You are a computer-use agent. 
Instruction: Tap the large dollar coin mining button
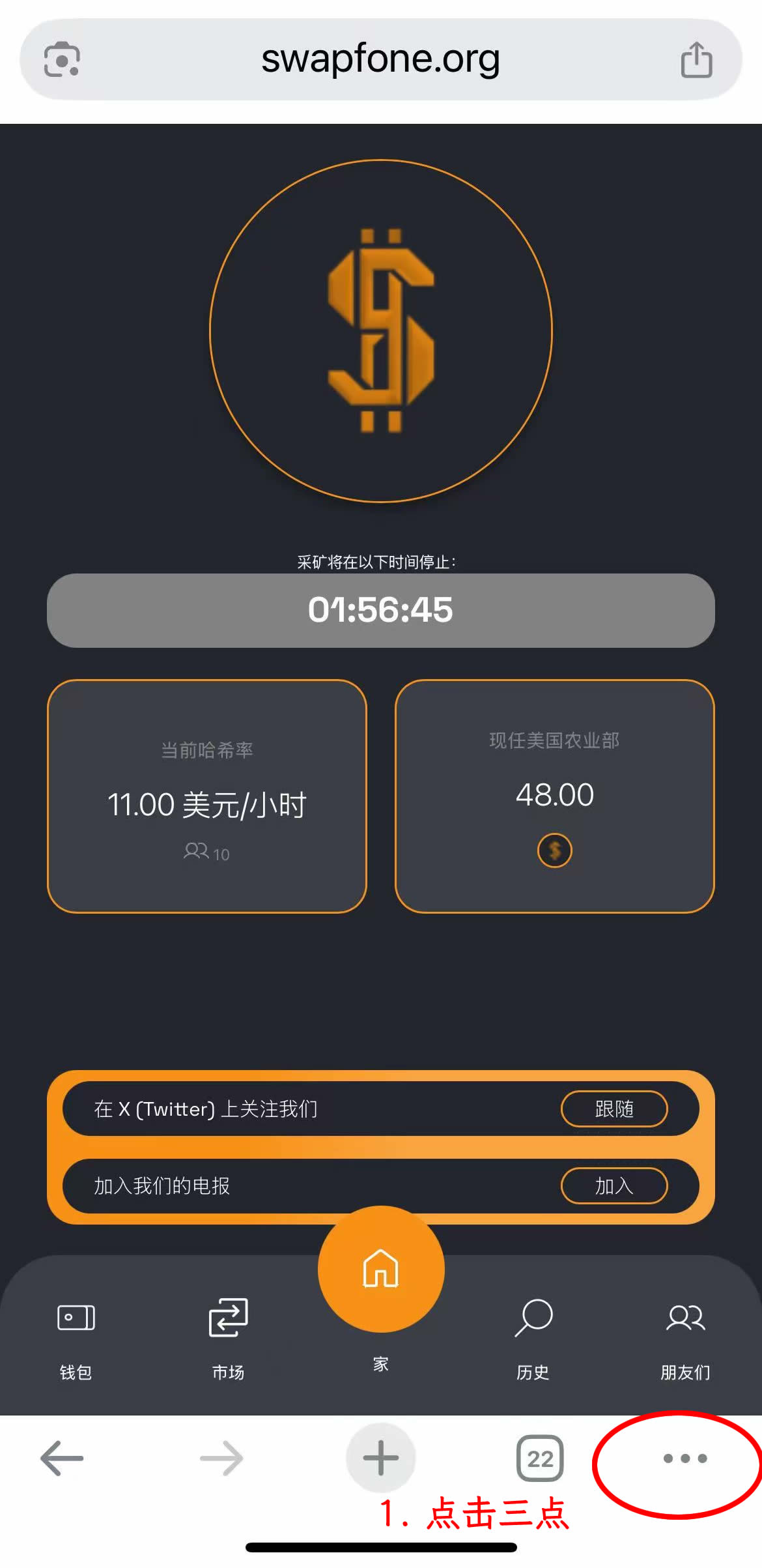tap(381, 331)
